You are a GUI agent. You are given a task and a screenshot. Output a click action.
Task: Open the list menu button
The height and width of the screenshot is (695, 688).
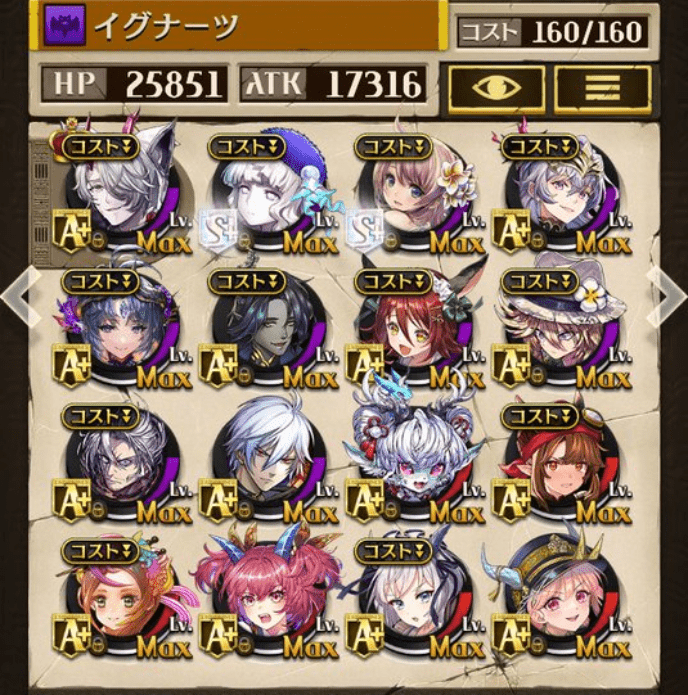[x=602, y=87]
